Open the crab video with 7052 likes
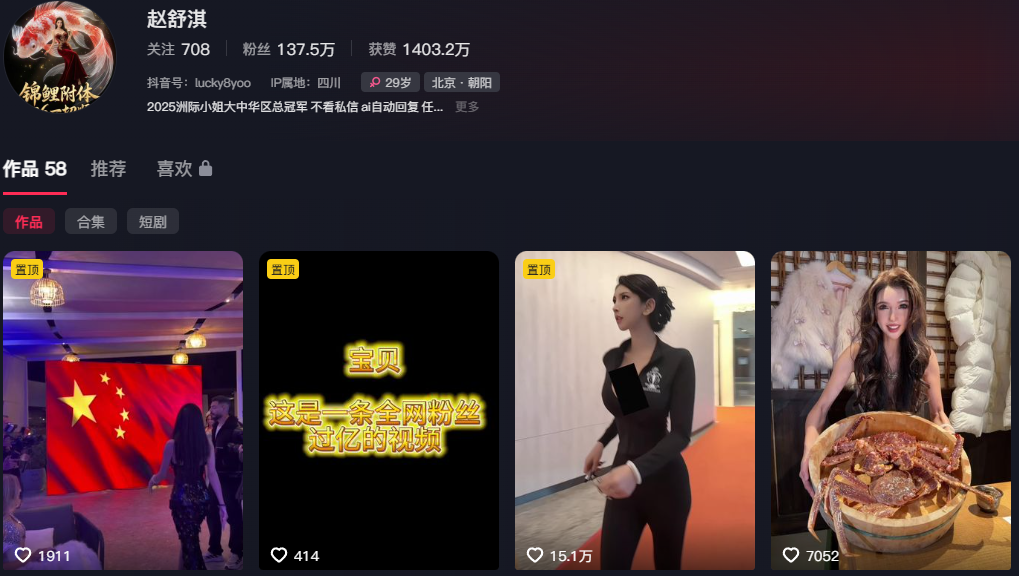The width and height of the screenshot is (1019, 576). [x=891, y=410]
